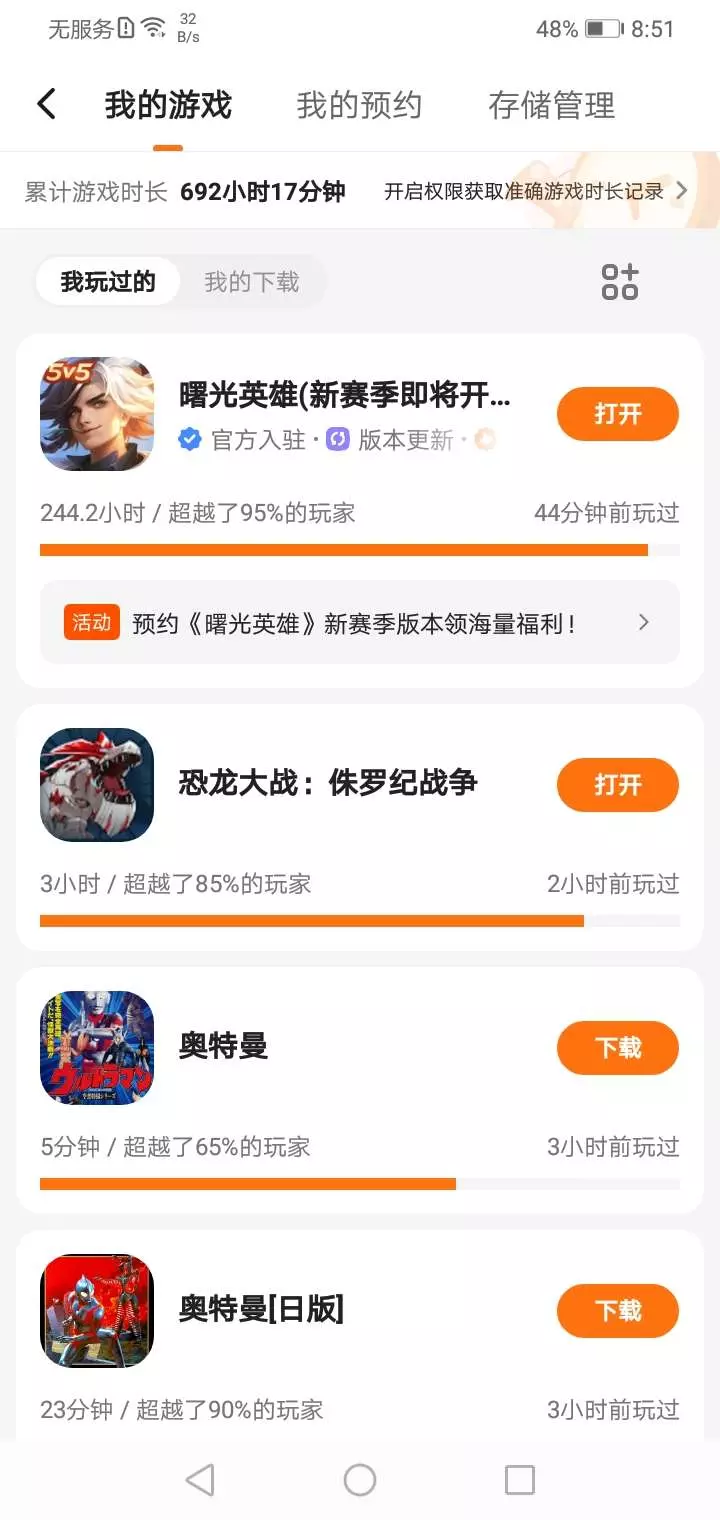View the 奥特曼[日版] game card

tap(261, 1310)
